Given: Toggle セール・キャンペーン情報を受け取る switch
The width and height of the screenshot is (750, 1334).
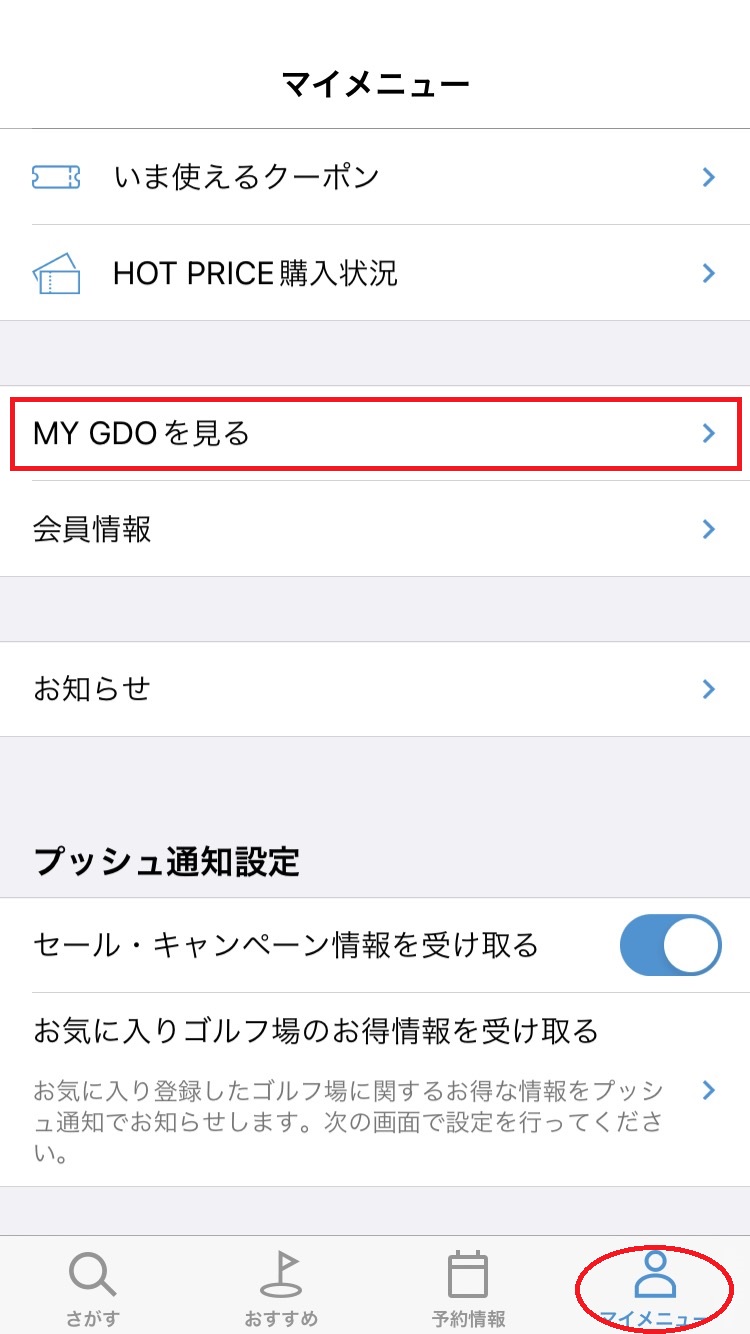Looking at the screenshot, I should (x=669, y=945).
